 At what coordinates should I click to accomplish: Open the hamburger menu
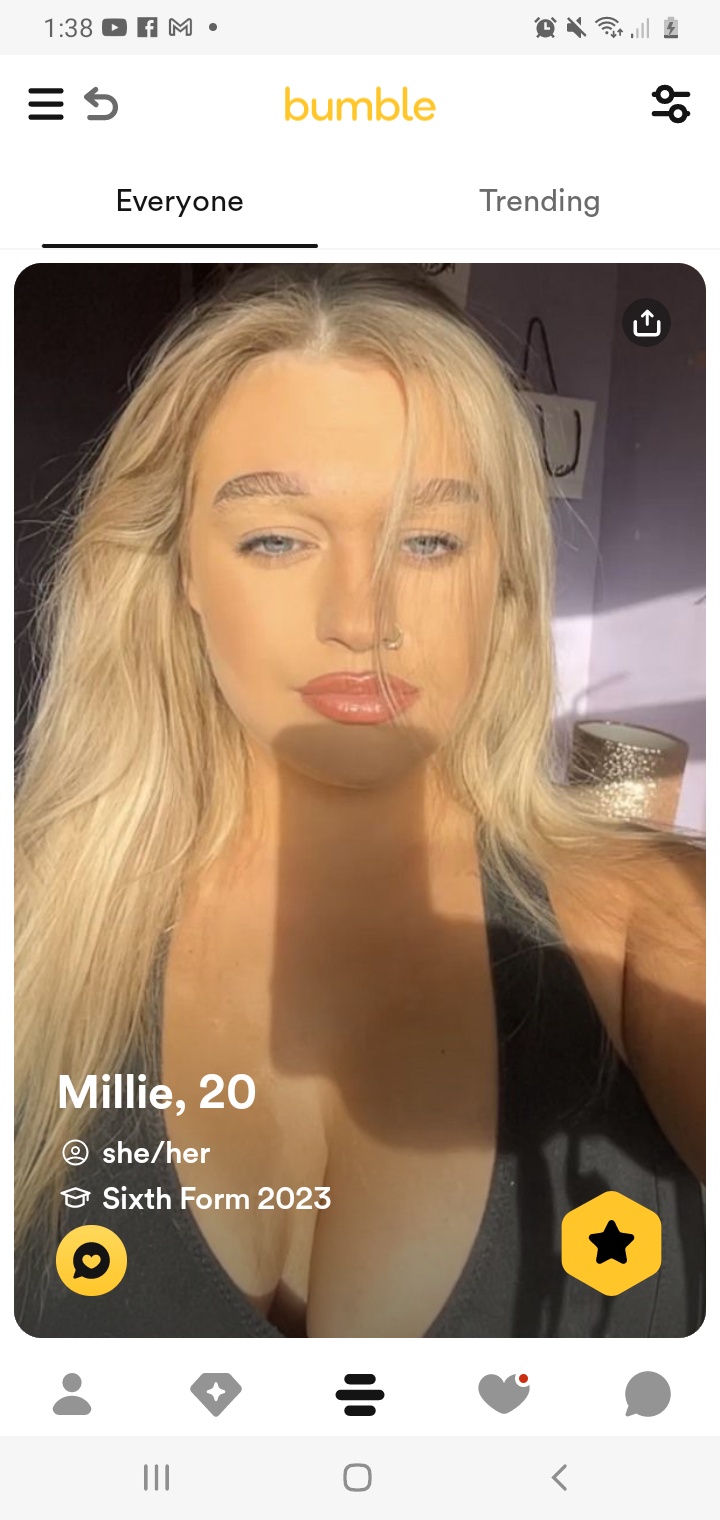pyautogui.click(x=46, y=104)
